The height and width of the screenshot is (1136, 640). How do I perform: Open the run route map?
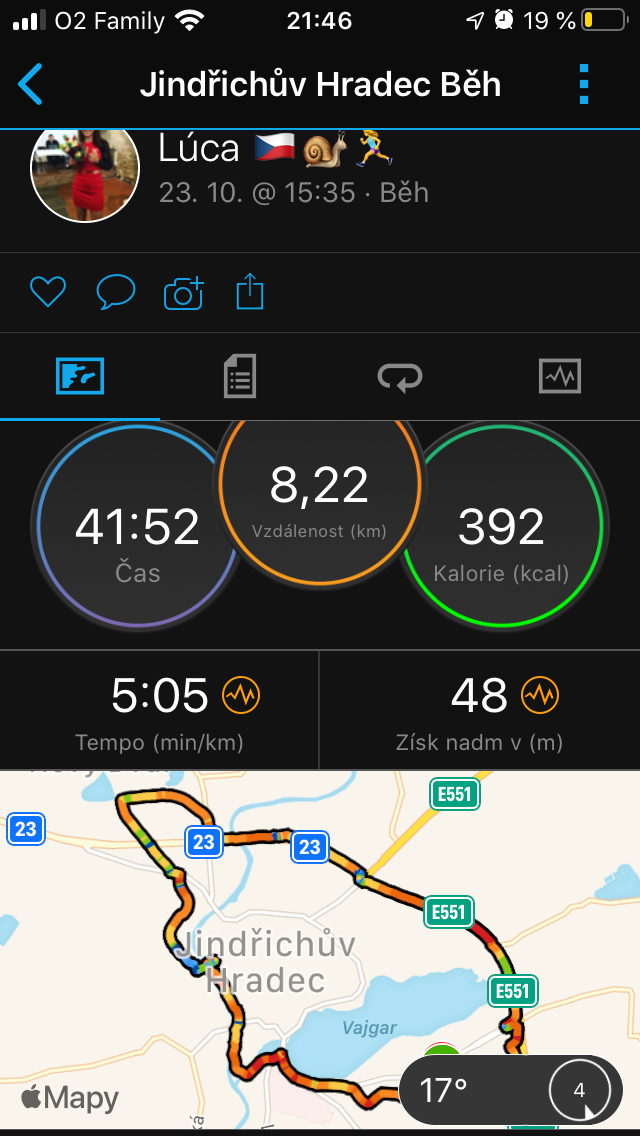click(320, 949)
